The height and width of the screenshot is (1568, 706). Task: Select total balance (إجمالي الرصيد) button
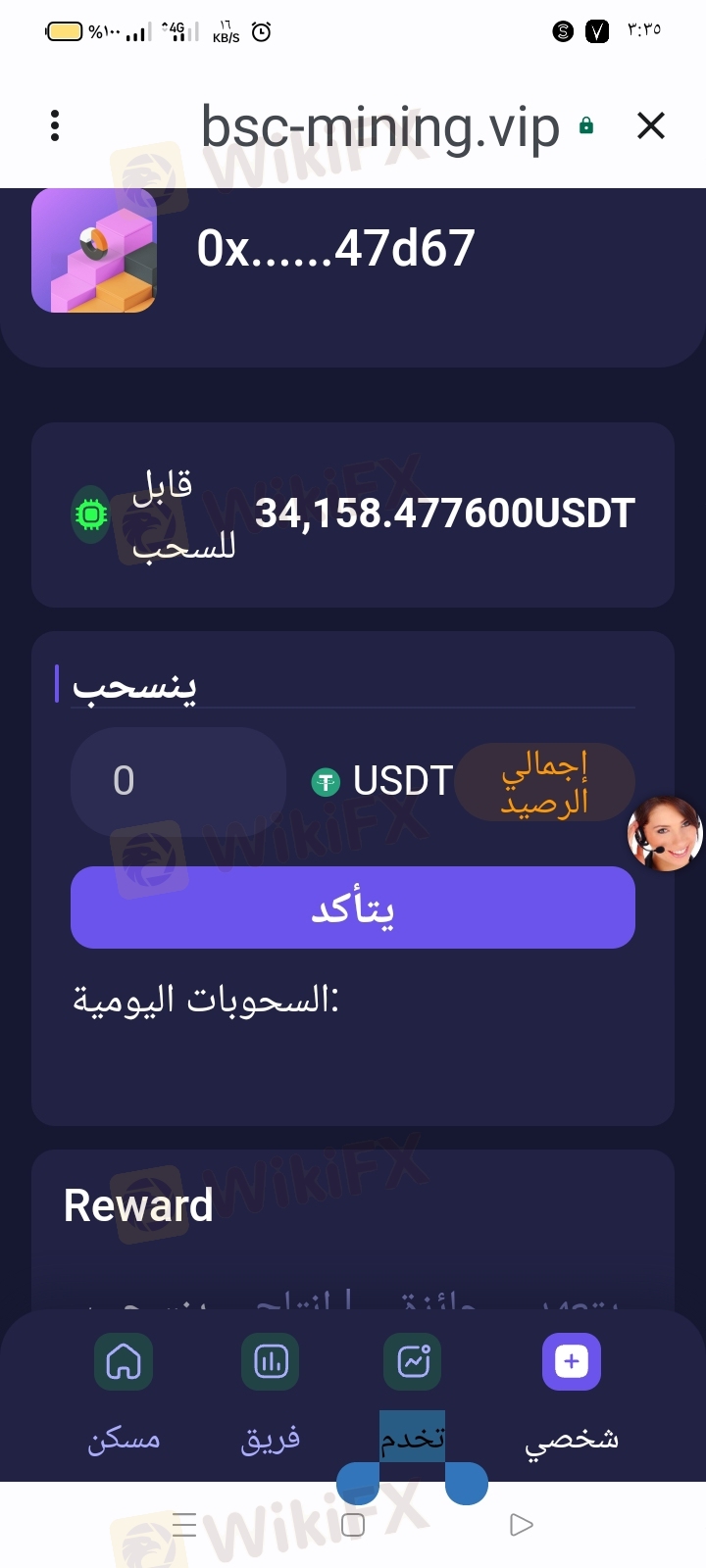(544, 782)
